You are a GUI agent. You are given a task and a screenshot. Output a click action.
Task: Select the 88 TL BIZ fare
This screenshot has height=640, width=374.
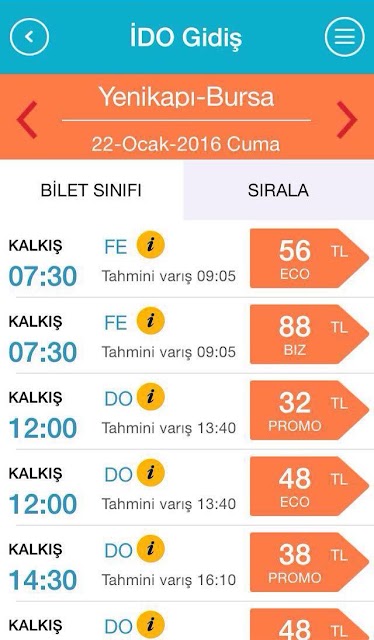click(x=309, y=334)
